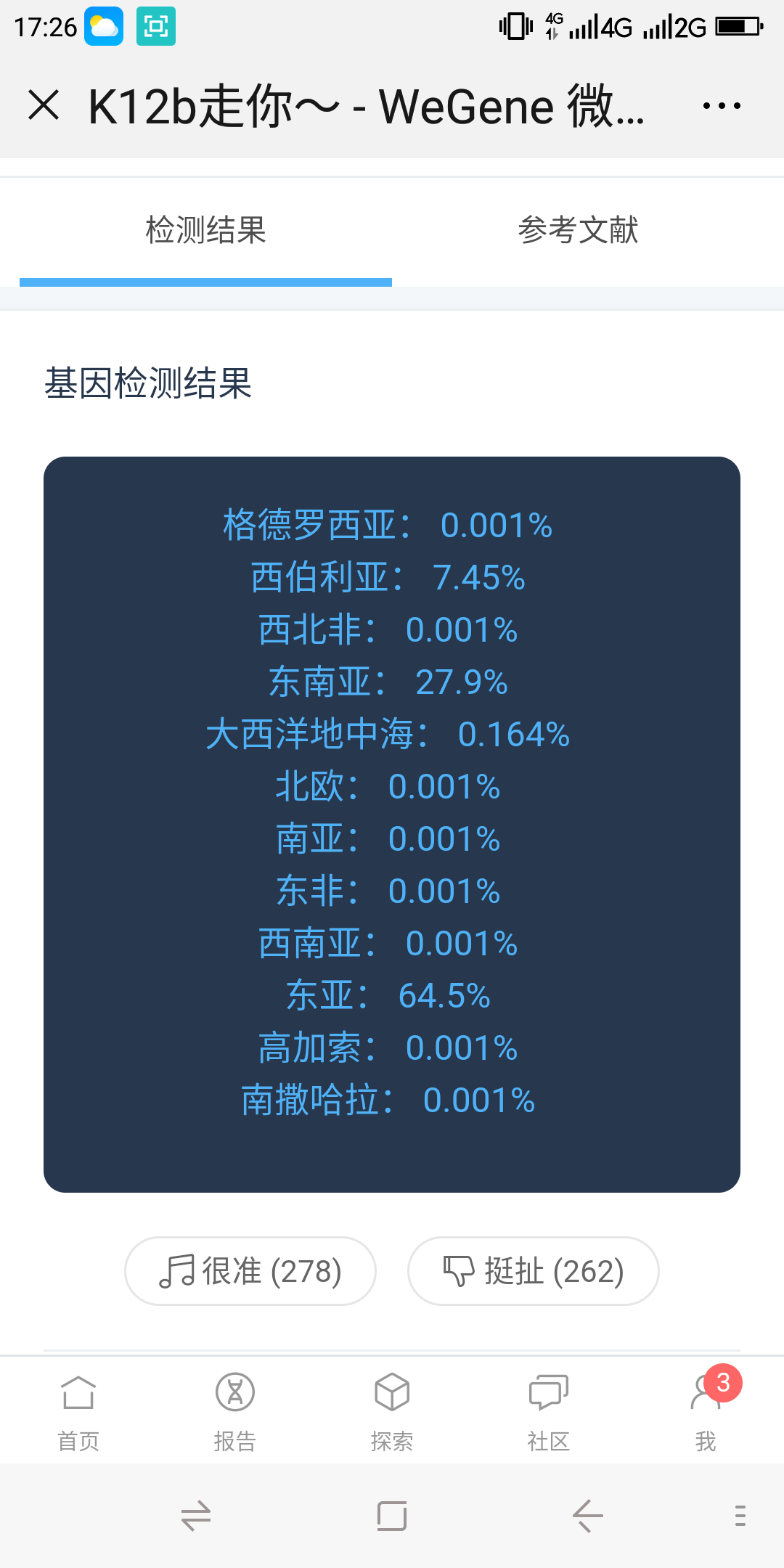Screen dimensions: 784x1568
Task: Tap the system home square button
Action: pyautogui.click(x=392, y=1516)
